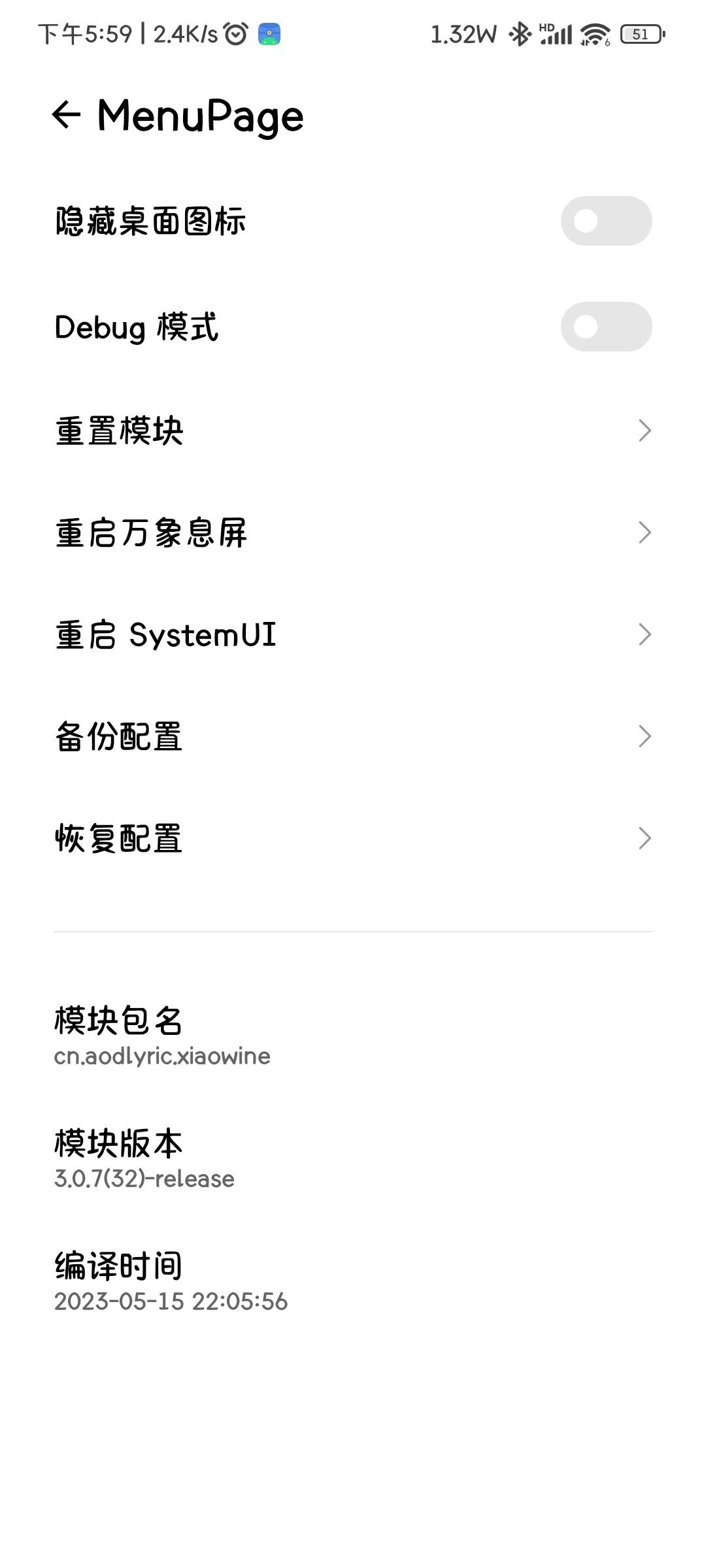Go back from MenuPage
Viewport: 706px width, 1568px height.
pyautogui.click(x=66, y=115)
